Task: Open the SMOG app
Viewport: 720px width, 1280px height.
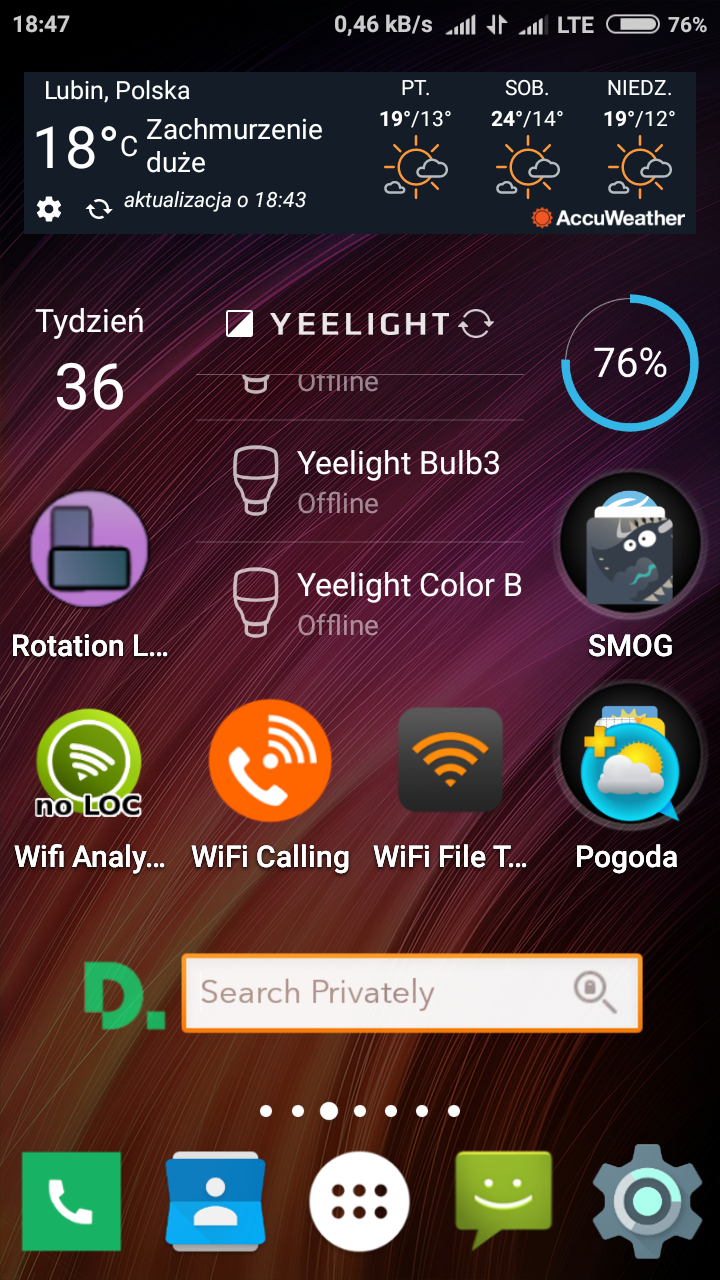Action: 630,545
